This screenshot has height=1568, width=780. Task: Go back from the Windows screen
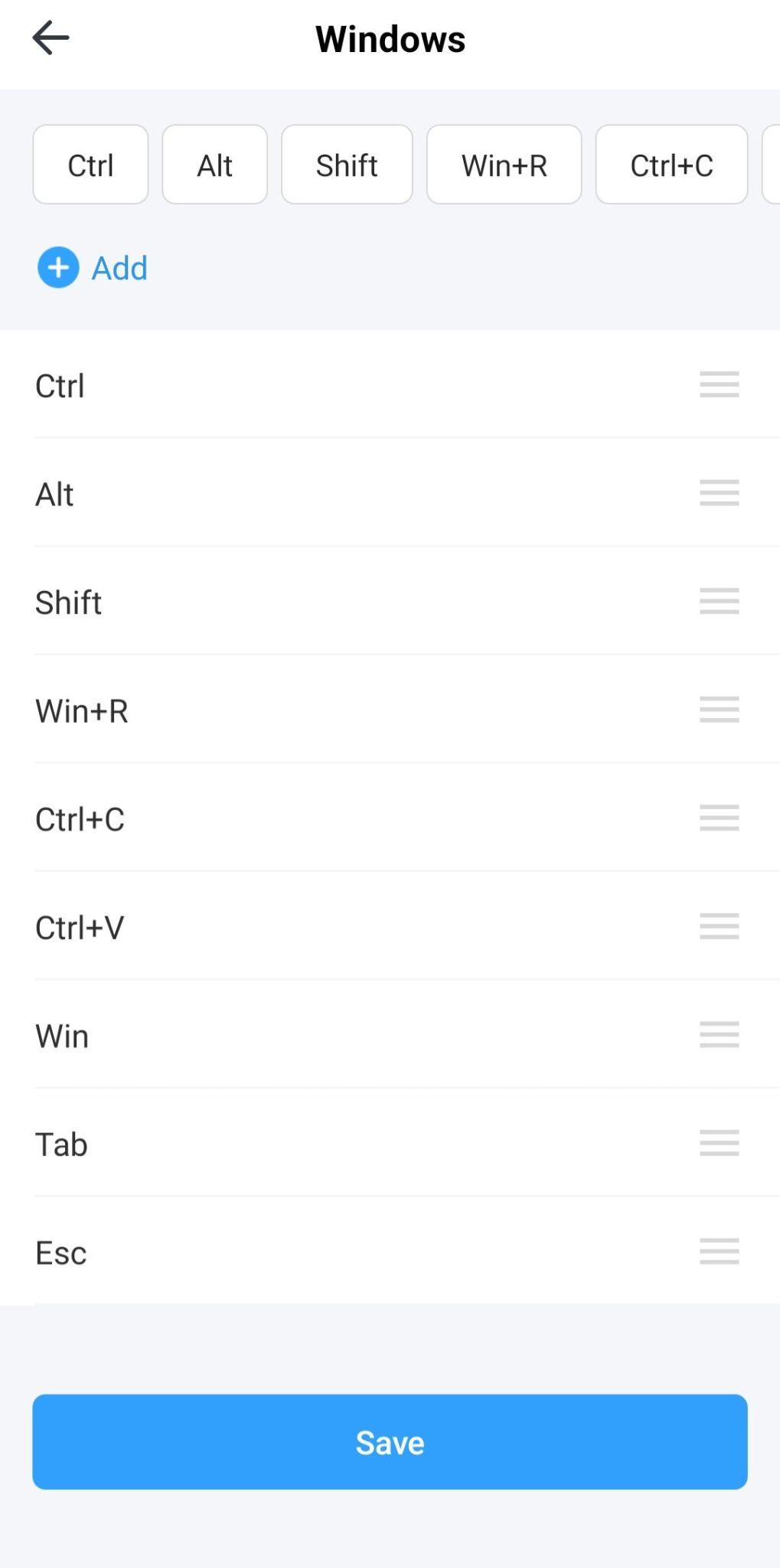51,38
